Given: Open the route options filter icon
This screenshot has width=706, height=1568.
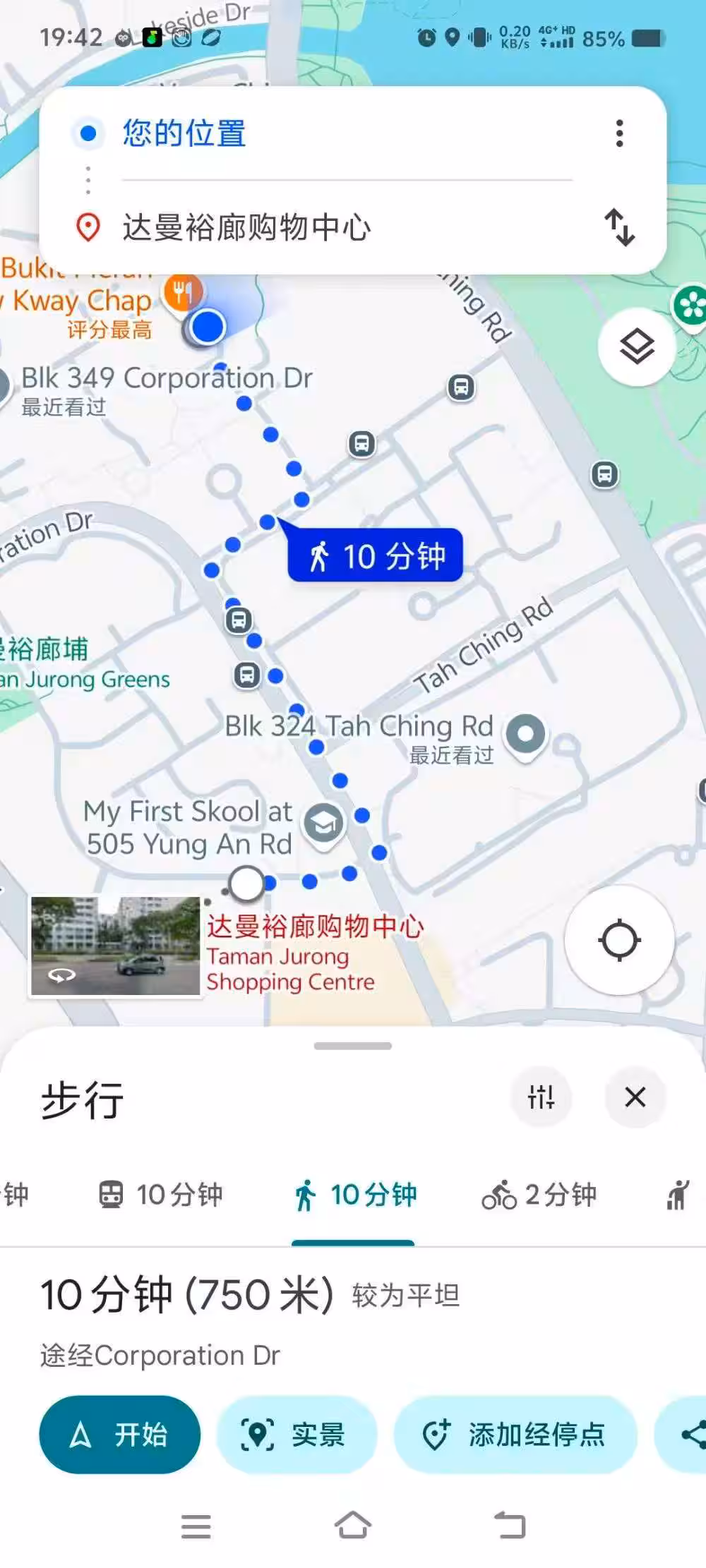Looking at the screenshot, I should tap(541, 1097).
